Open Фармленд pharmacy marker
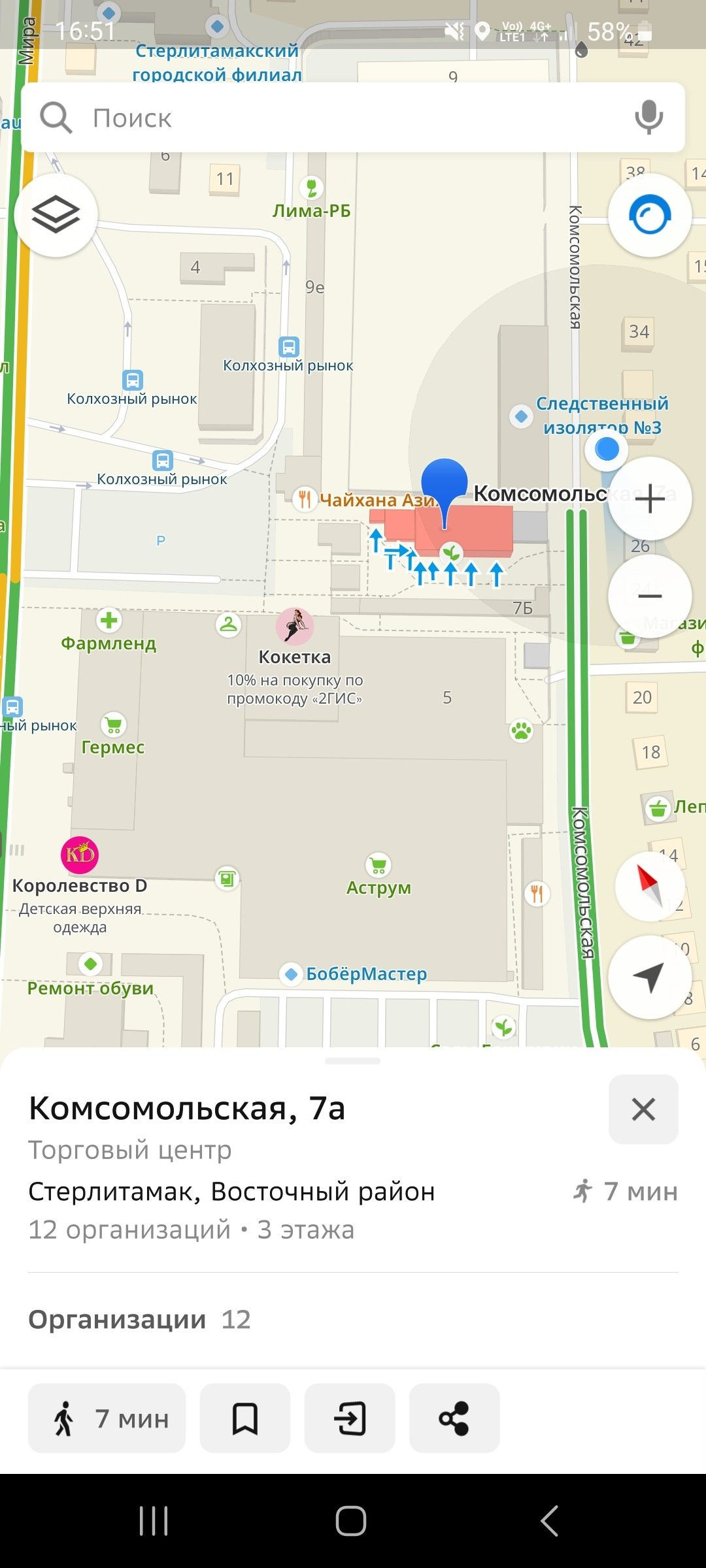The image size is (706, 1568). (x=109, y=621)
